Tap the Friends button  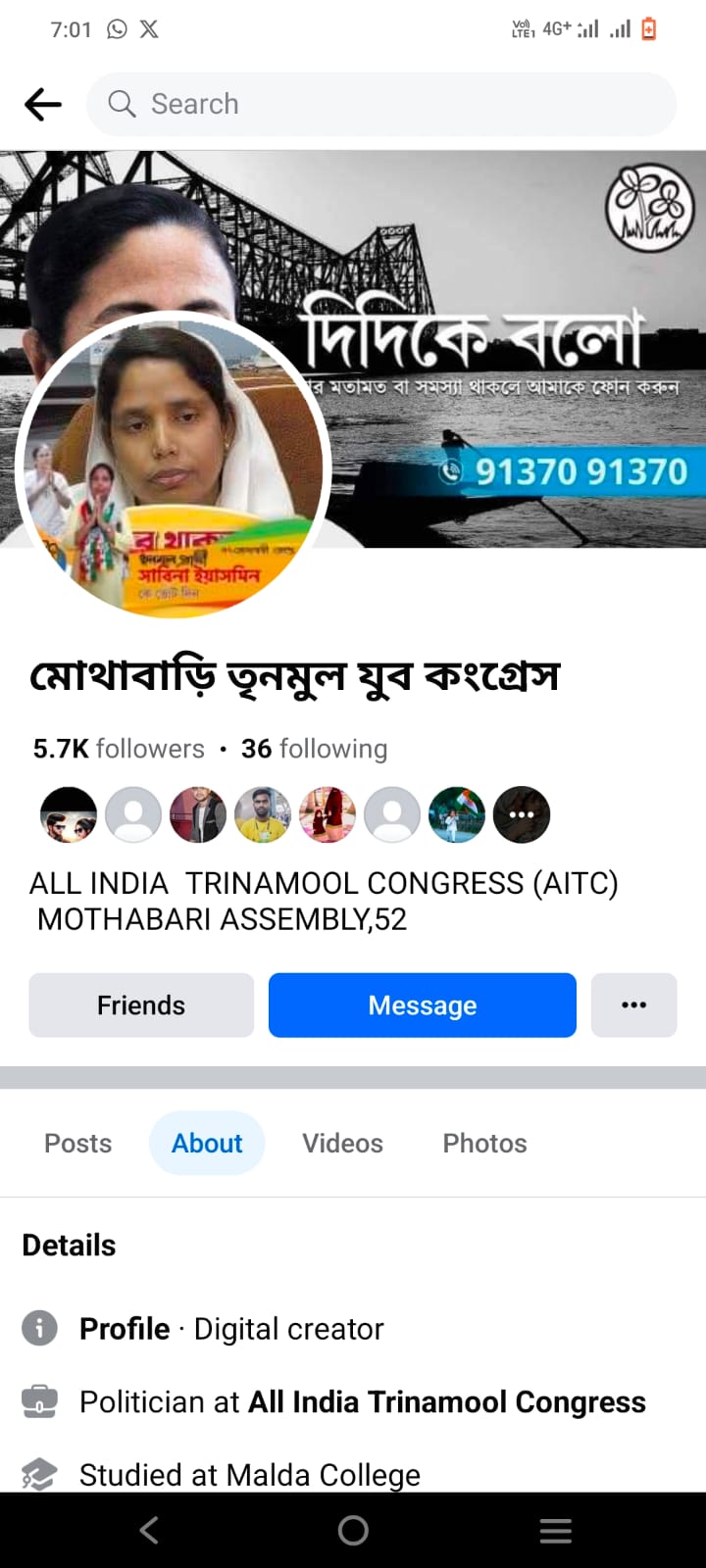tap(141, 1005)
